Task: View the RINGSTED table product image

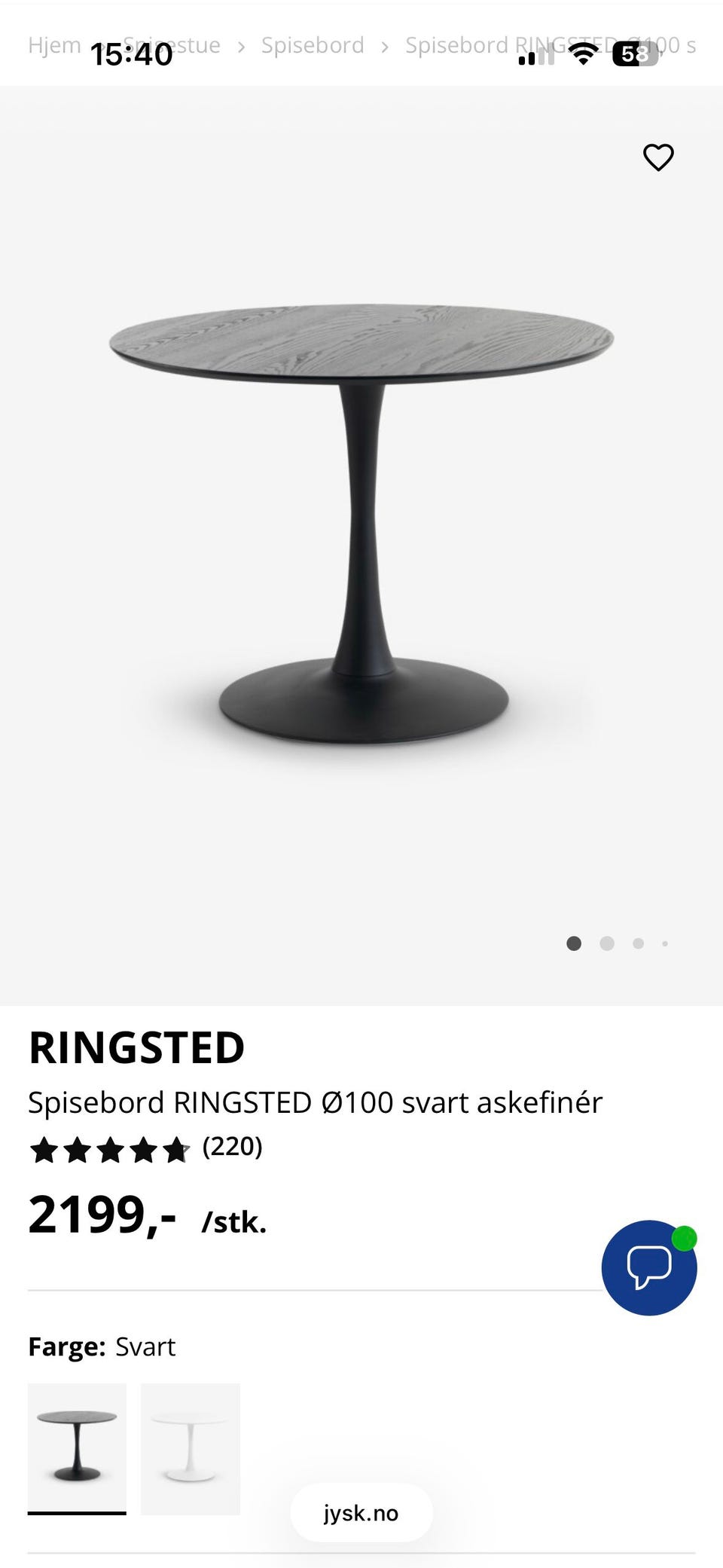Action: 361,527
